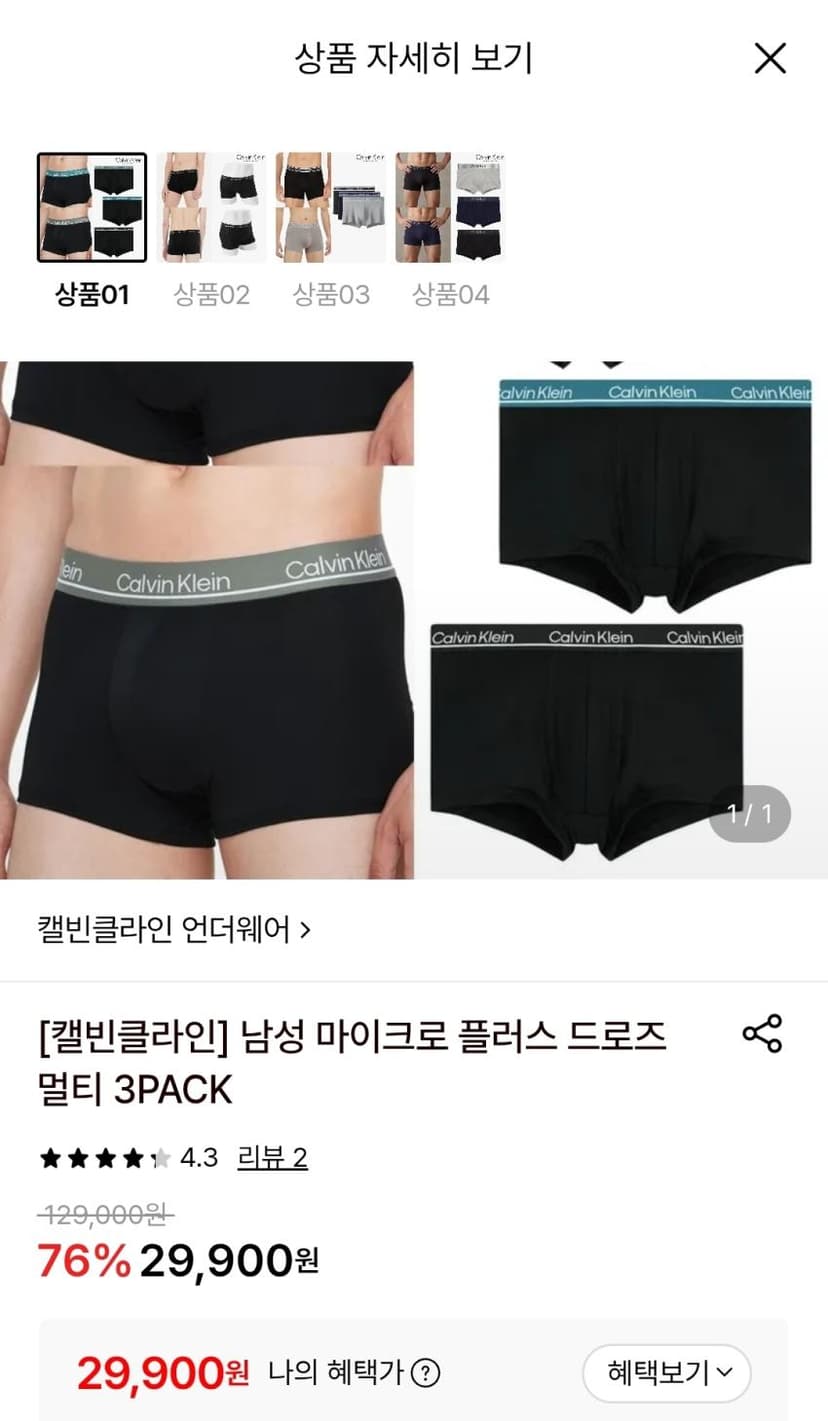Open the 리뷰 2 reviews link

(272, 1158)
